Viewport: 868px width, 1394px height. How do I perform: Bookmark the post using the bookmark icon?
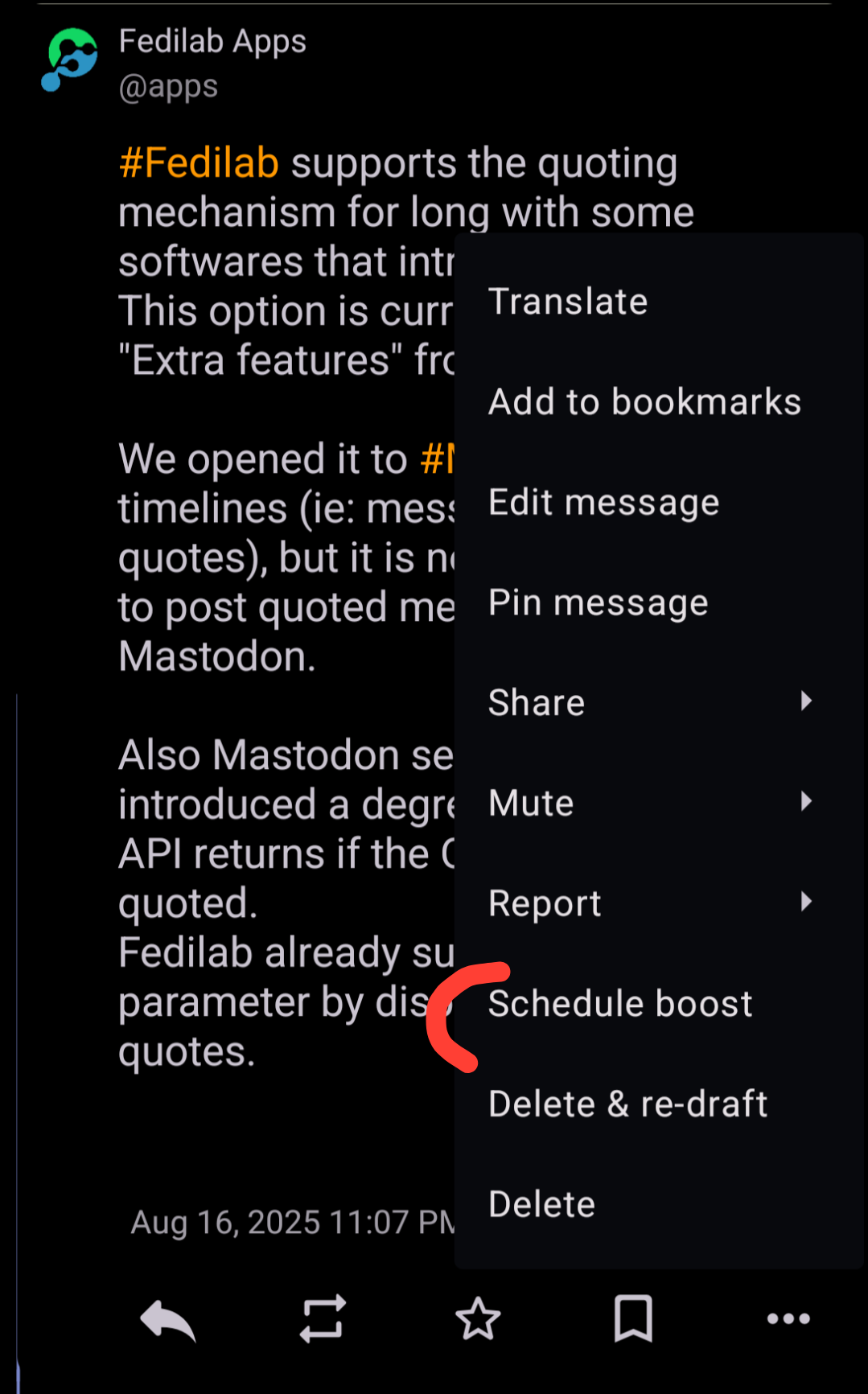pos(633,1319)
